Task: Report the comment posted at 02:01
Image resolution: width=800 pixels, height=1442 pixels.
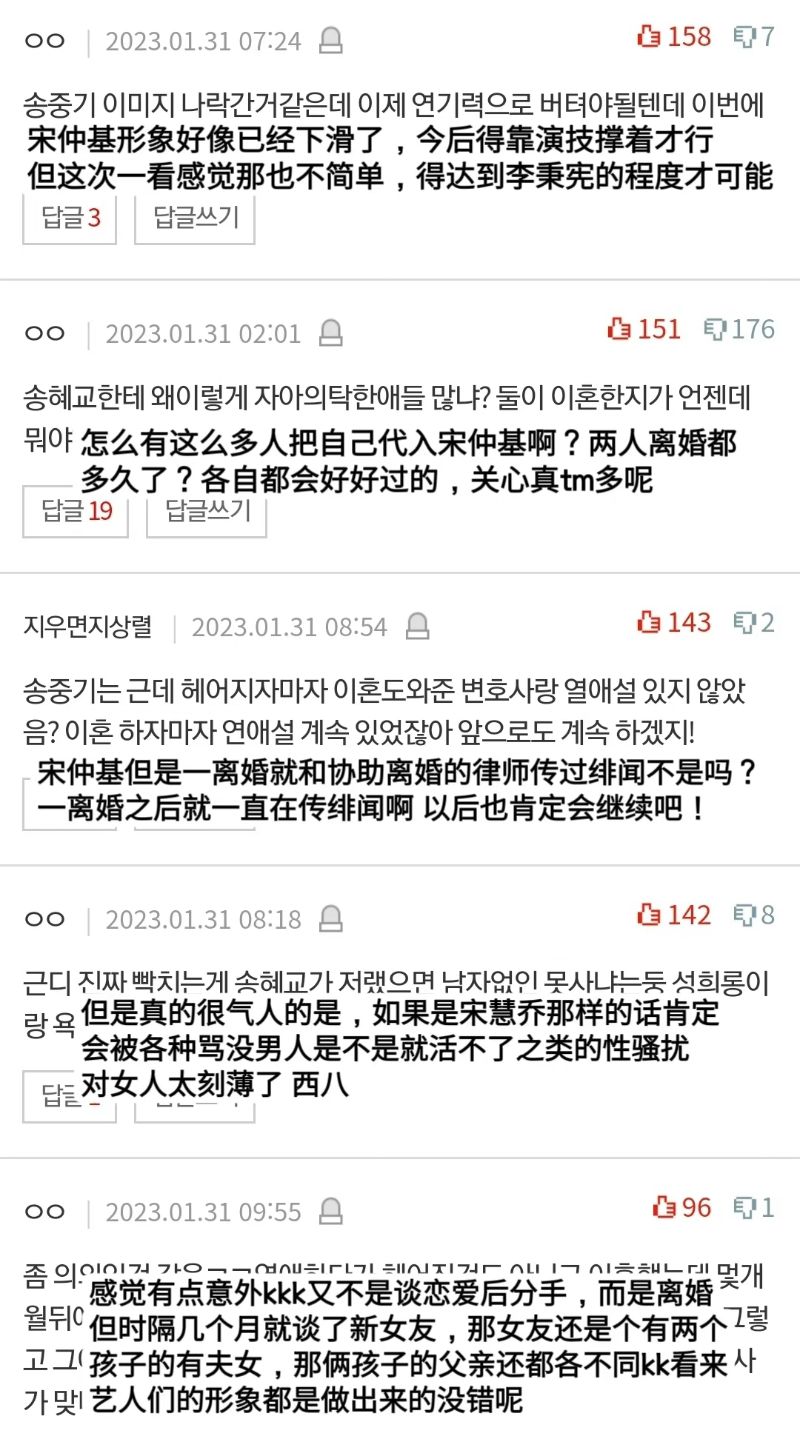Action: pyautogui.click(x=331, y=333)
